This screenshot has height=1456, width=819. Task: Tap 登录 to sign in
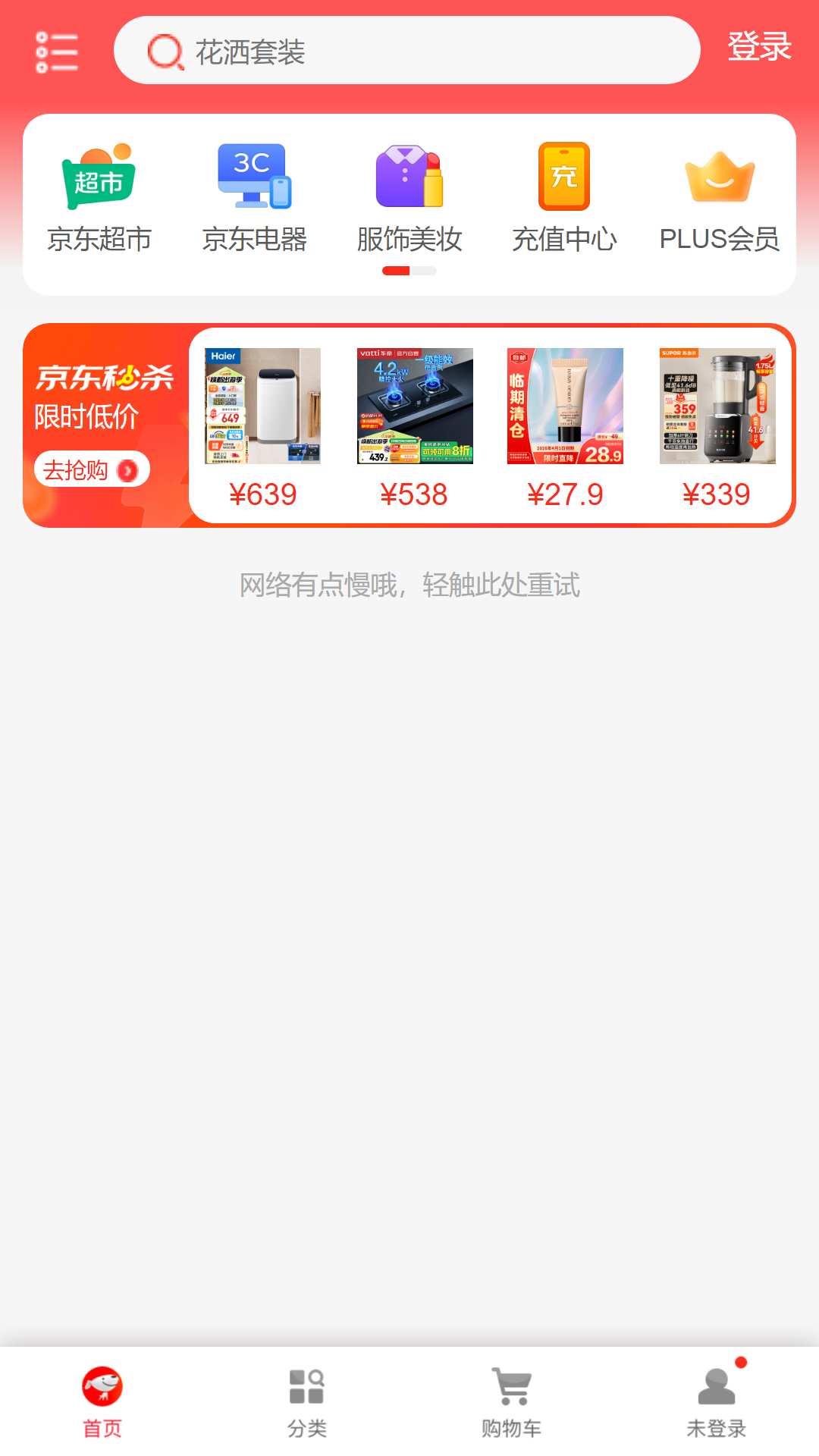758,47
